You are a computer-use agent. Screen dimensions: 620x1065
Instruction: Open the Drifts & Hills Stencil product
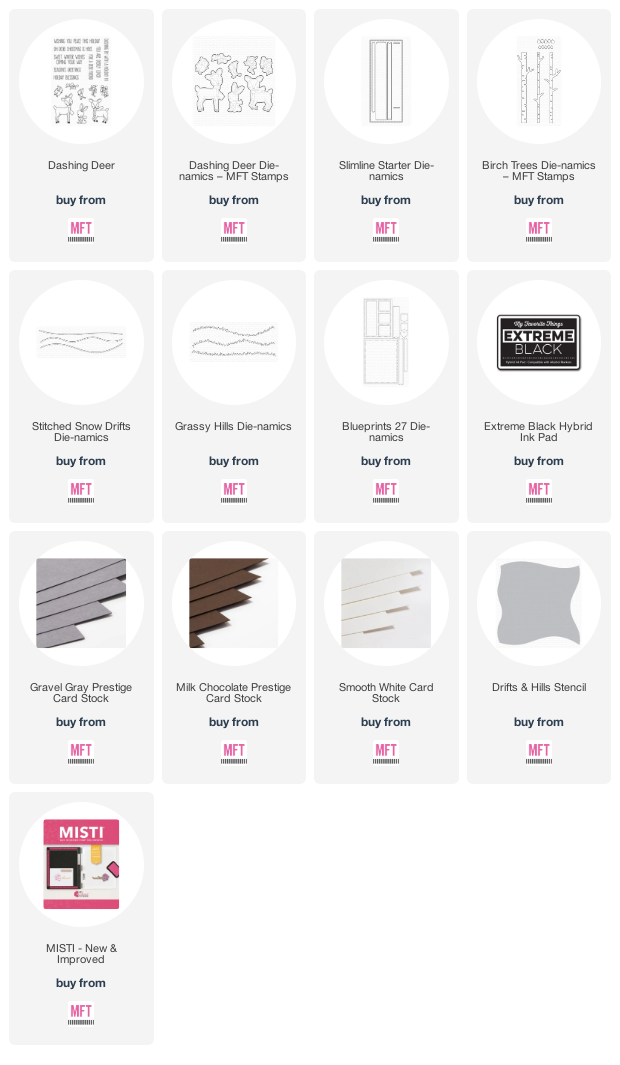(539, 603)
